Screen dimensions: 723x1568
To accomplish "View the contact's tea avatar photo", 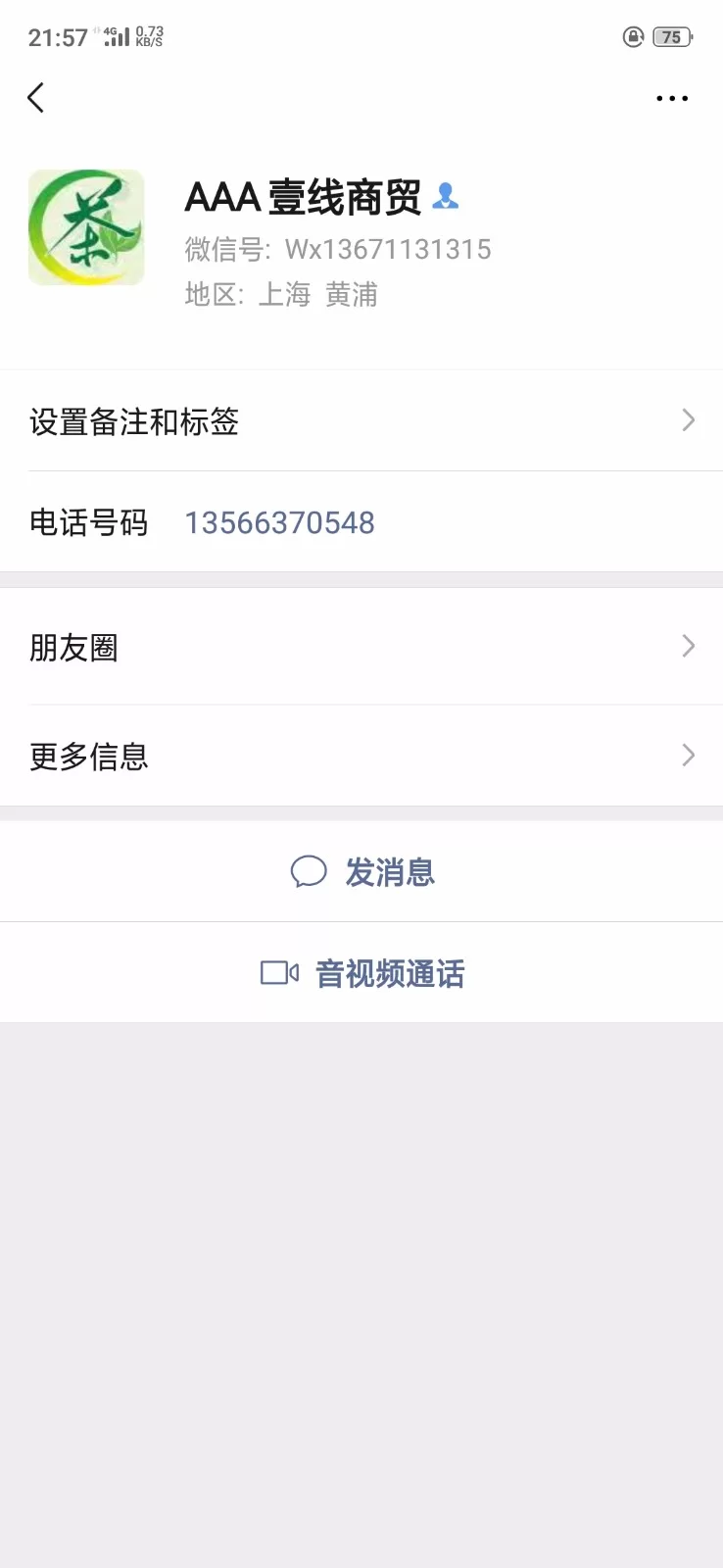I will click(86, 227).
